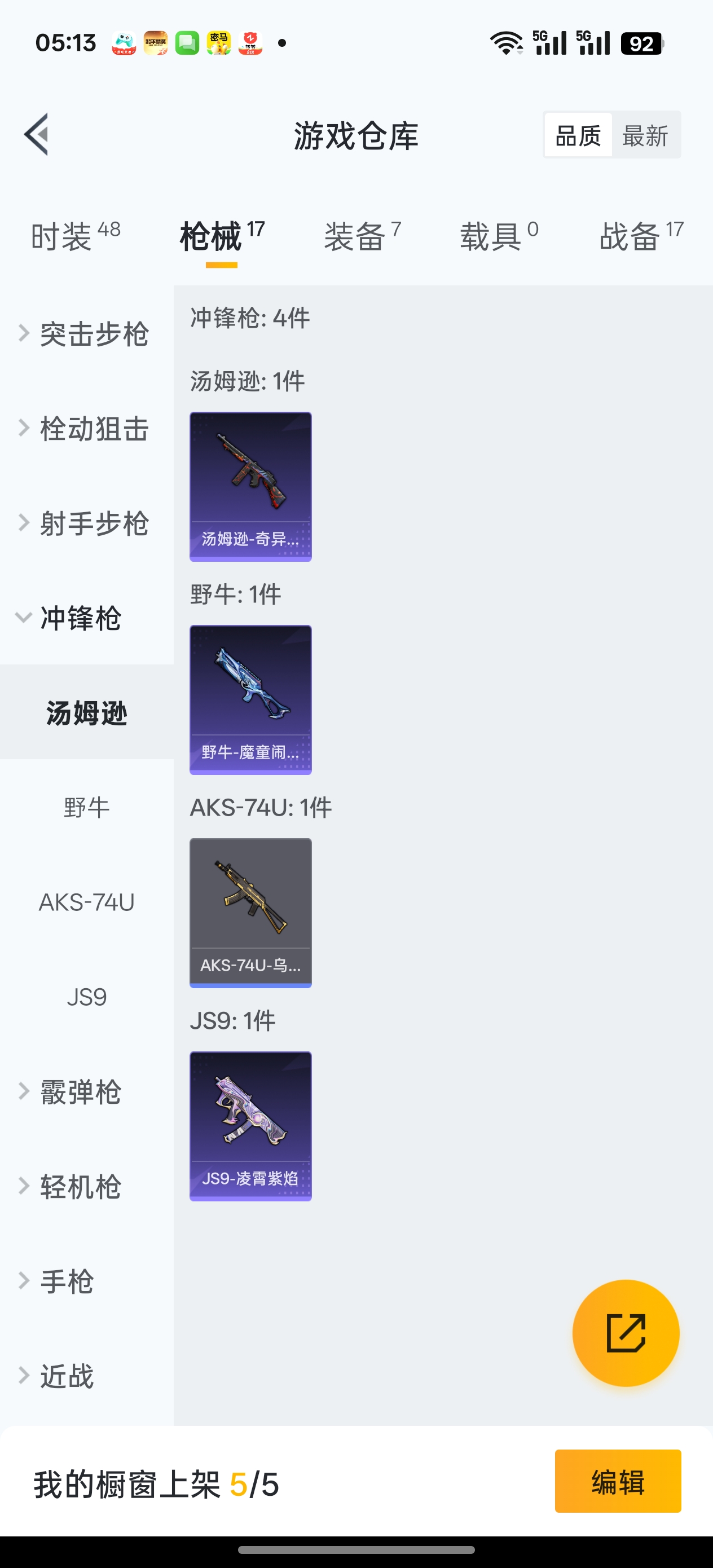Open the 载具 tab
This screenshot has width=713, height=1568.
[x=499, y=236]
